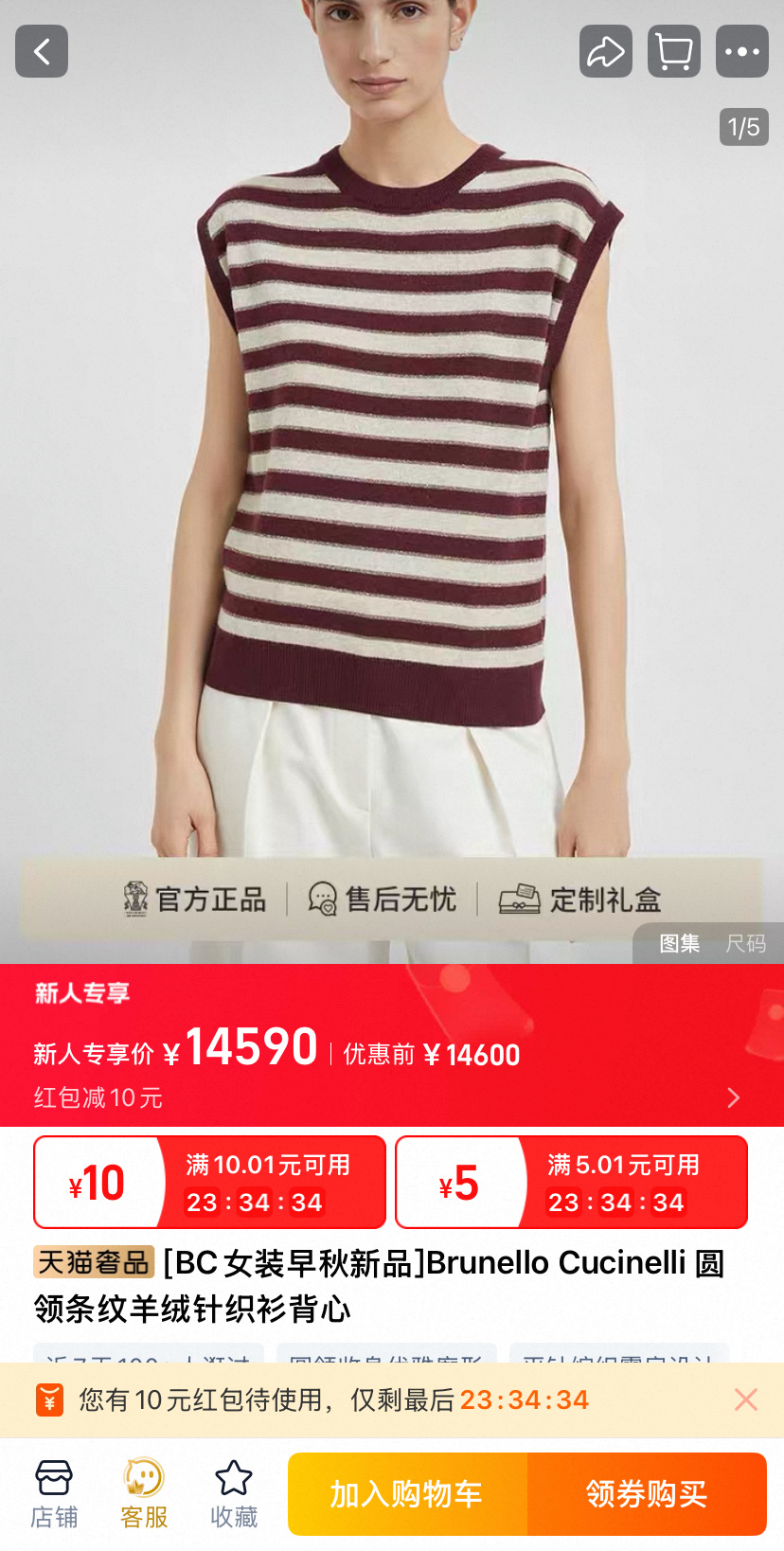
Task: Tap the 售后无忧 after-sales badge
Action: click(388, 900)
